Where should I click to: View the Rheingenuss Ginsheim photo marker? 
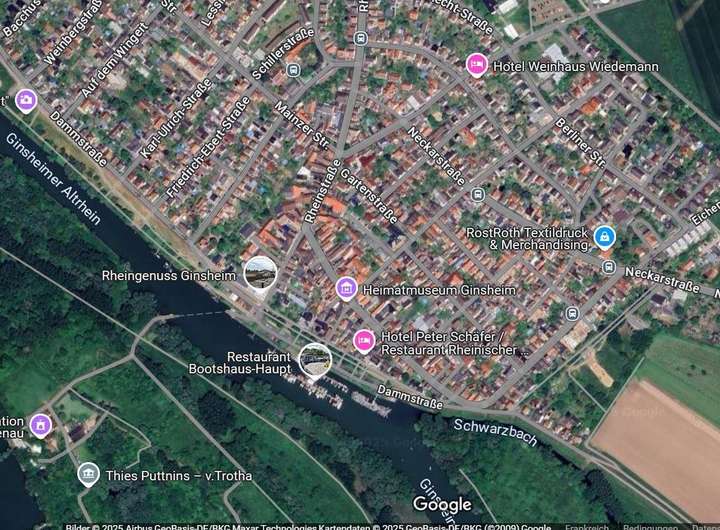[260, 273]
